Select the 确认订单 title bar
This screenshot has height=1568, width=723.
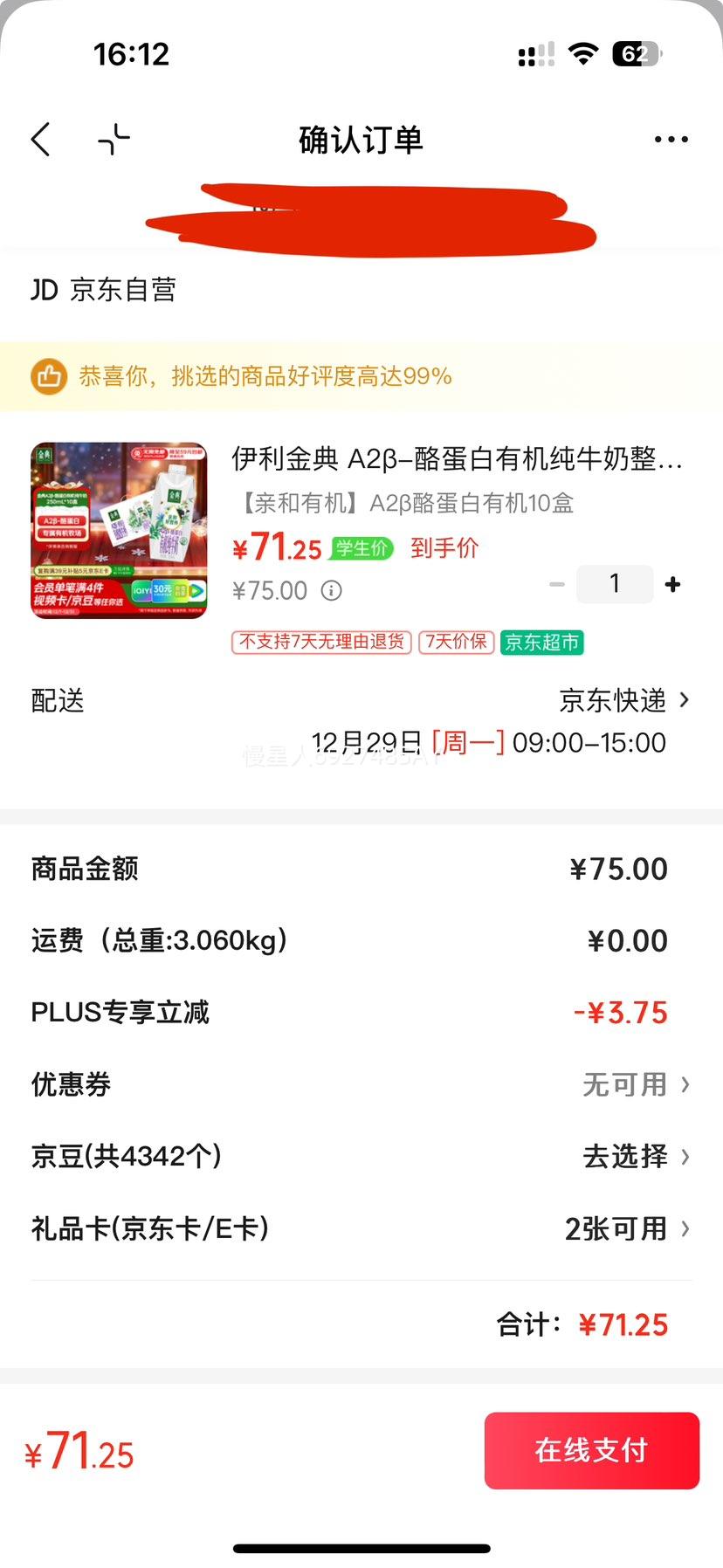361,139
